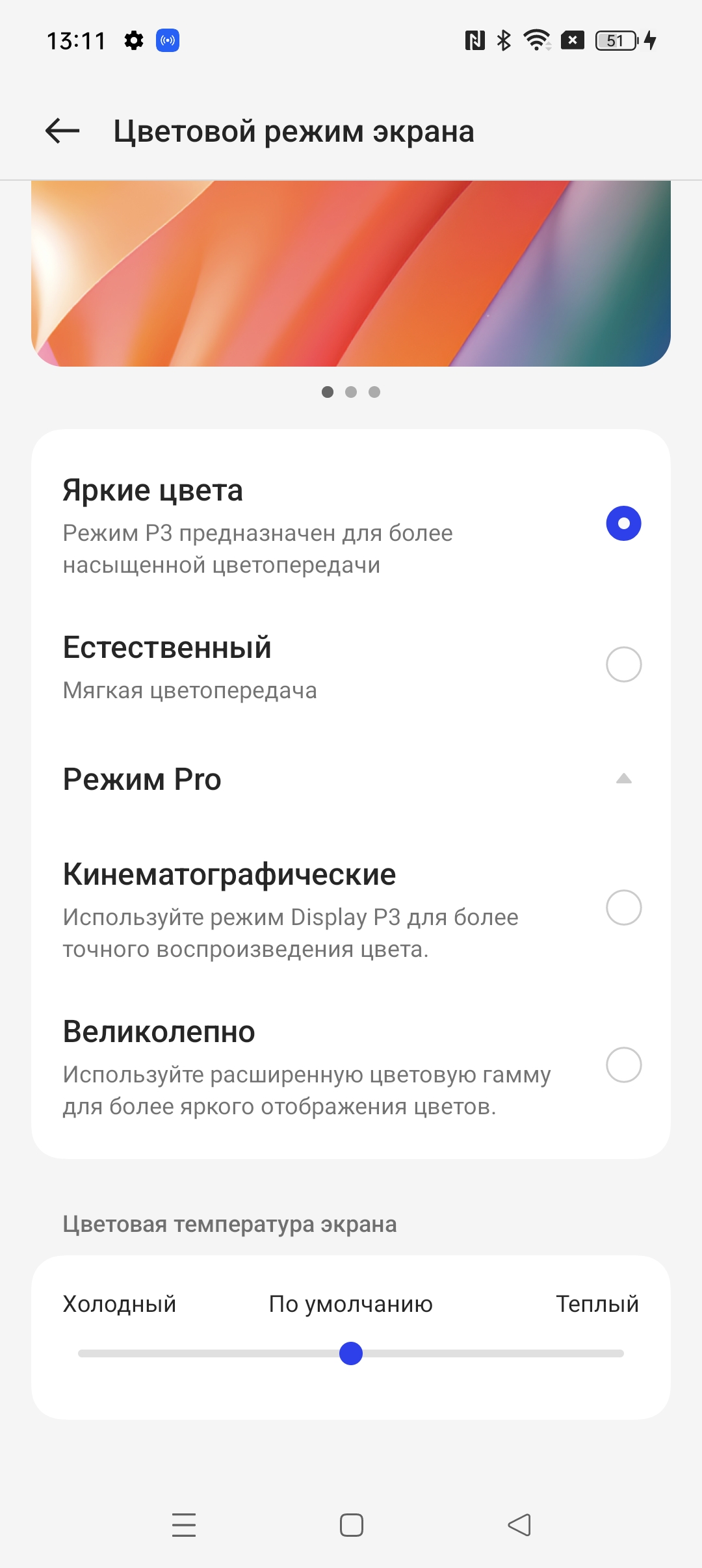Tap the color temperature slider handle
The width and height of the screenshot is (702, 1568).
(351, 1353)
